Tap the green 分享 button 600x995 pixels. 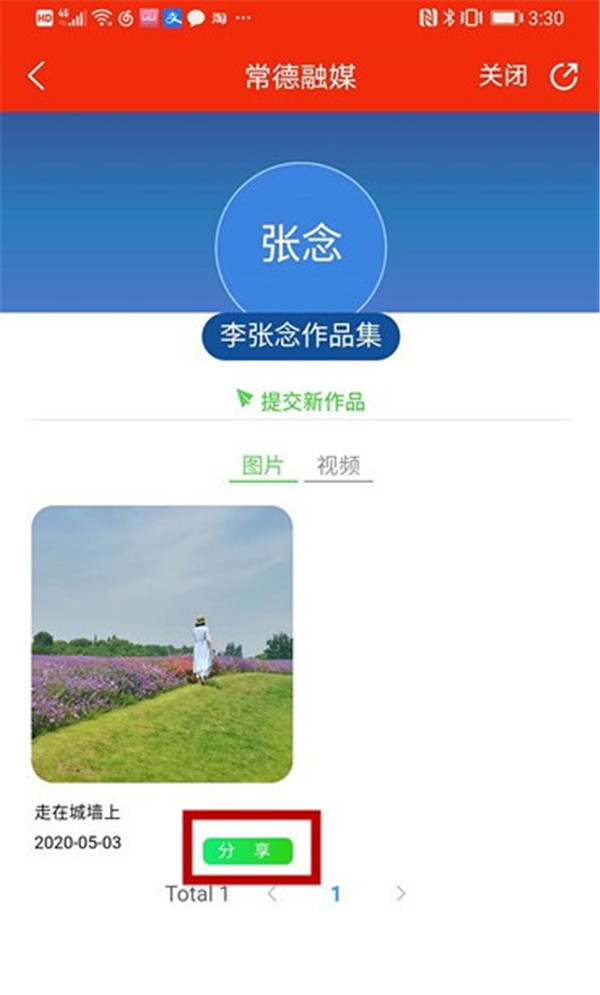pos(247,851)
